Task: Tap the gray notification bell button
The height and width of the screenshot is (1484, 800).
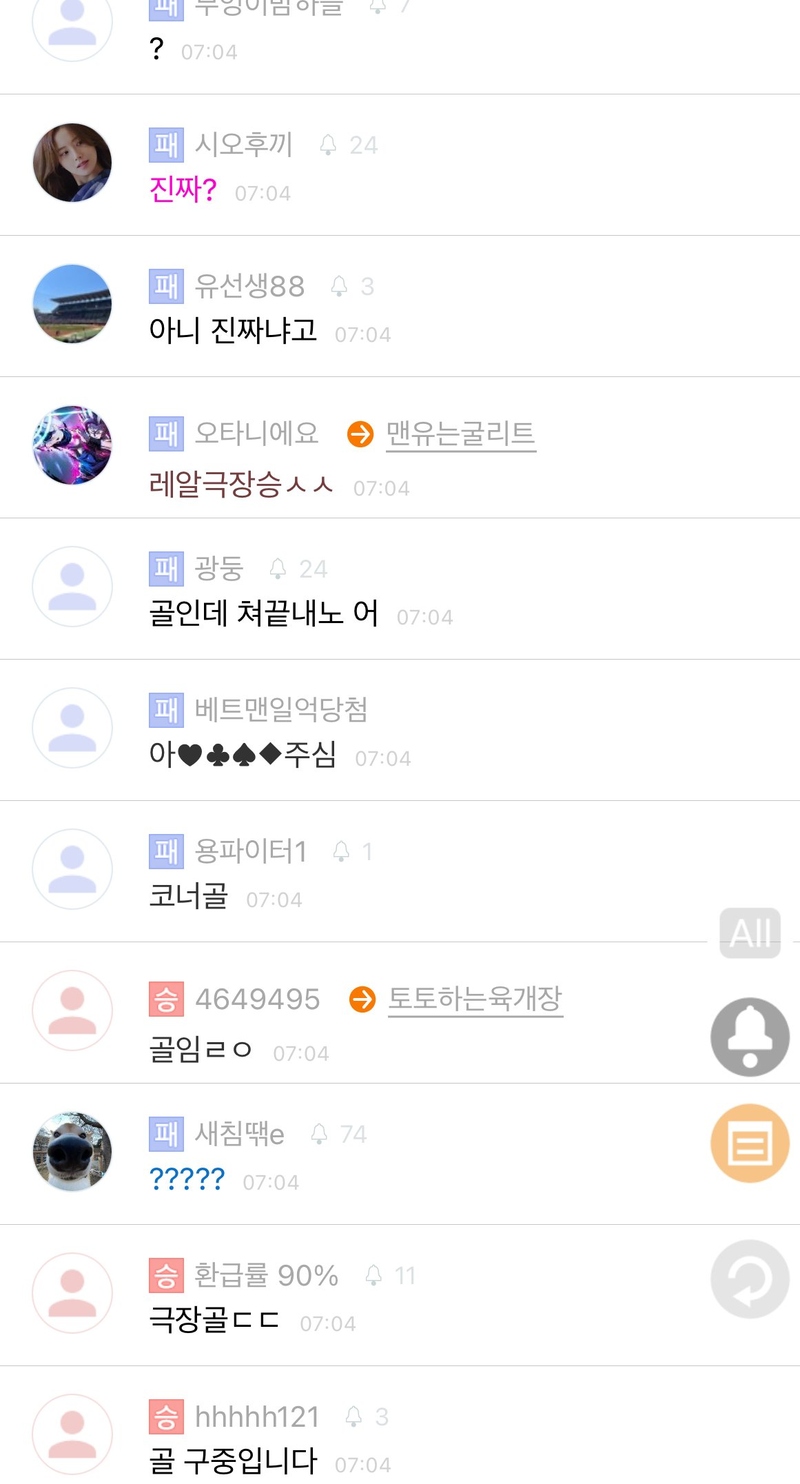Action: pos(750,1037)
